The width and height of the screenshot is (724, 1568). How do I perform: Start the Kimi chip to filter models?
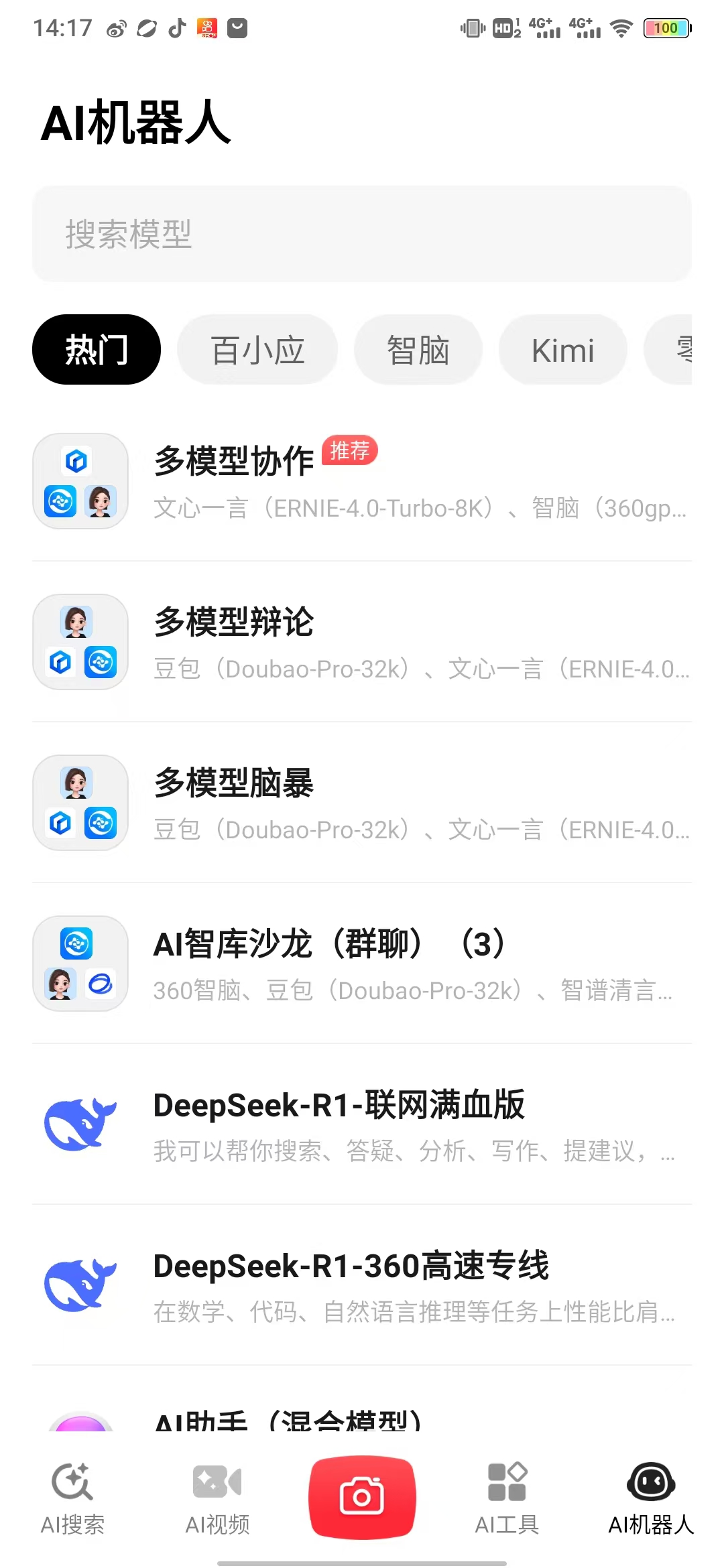[x=562, y=349]
